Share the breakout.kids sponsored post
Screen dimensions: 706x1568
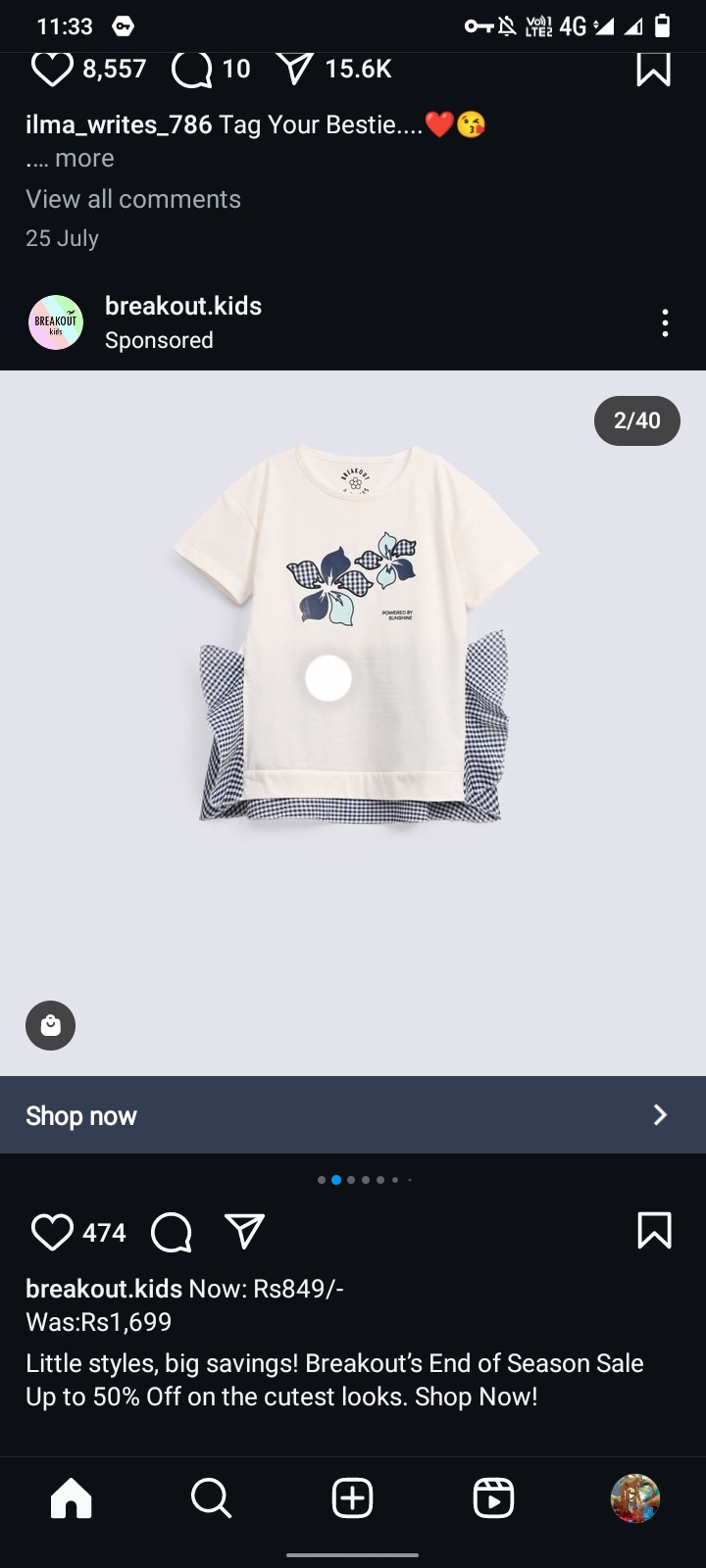(x=245, y=1232)
